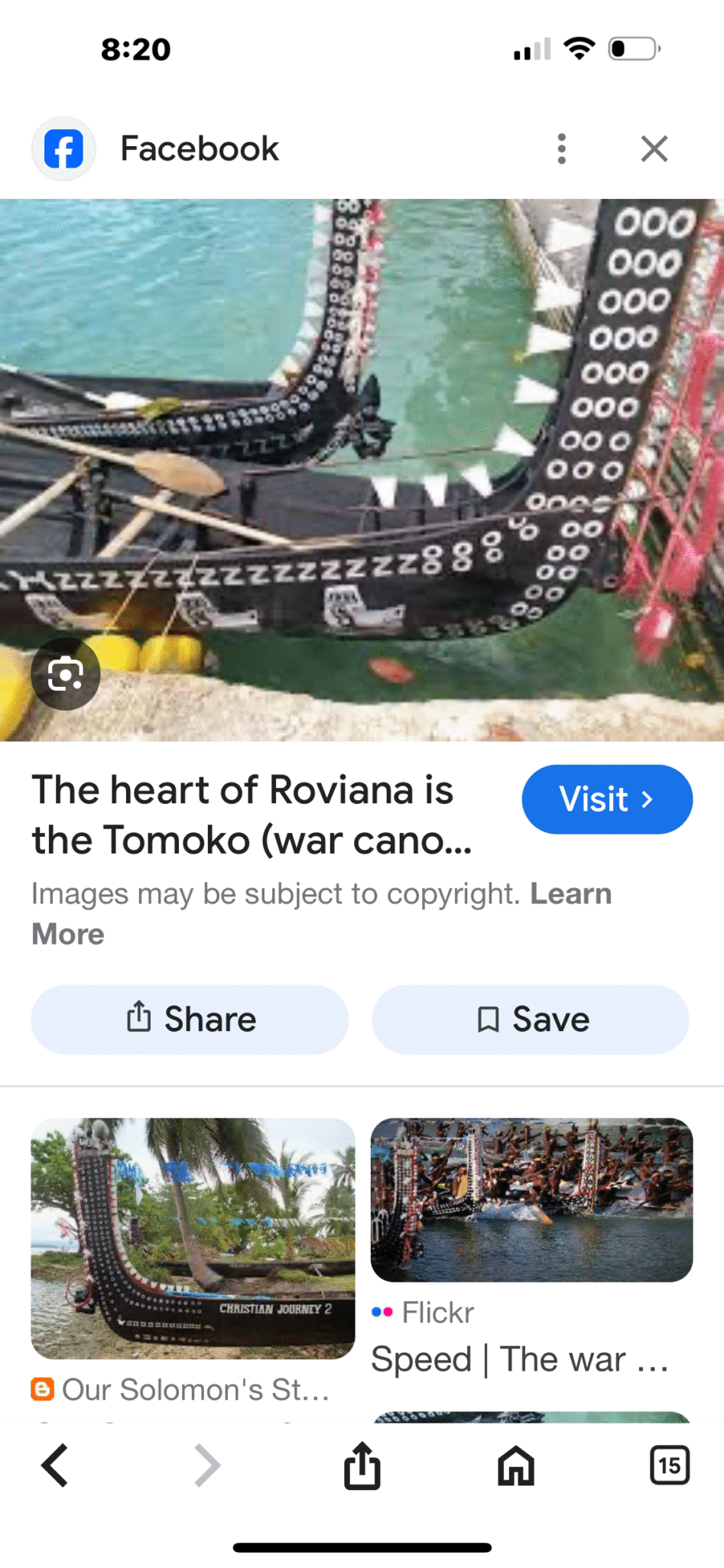The height and width of the screenshot is (1568, 724).
Task: Open the Learn More copyright link
Action: pos(321,913)
